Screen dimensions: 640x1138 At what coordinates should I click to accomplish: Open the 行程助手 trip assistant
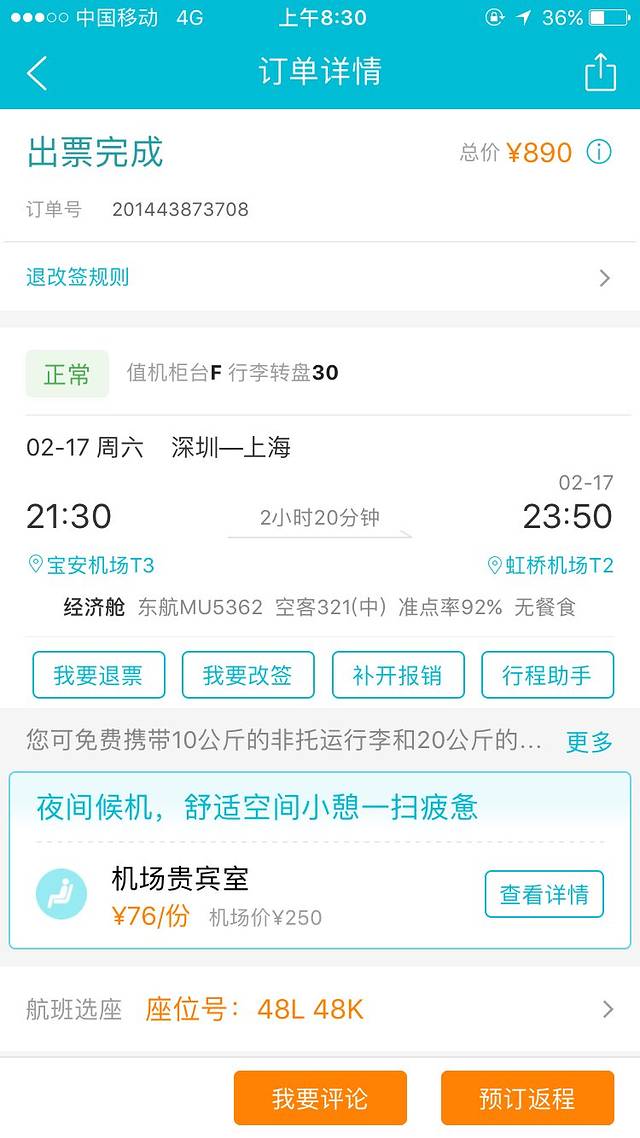pos(547,675)
